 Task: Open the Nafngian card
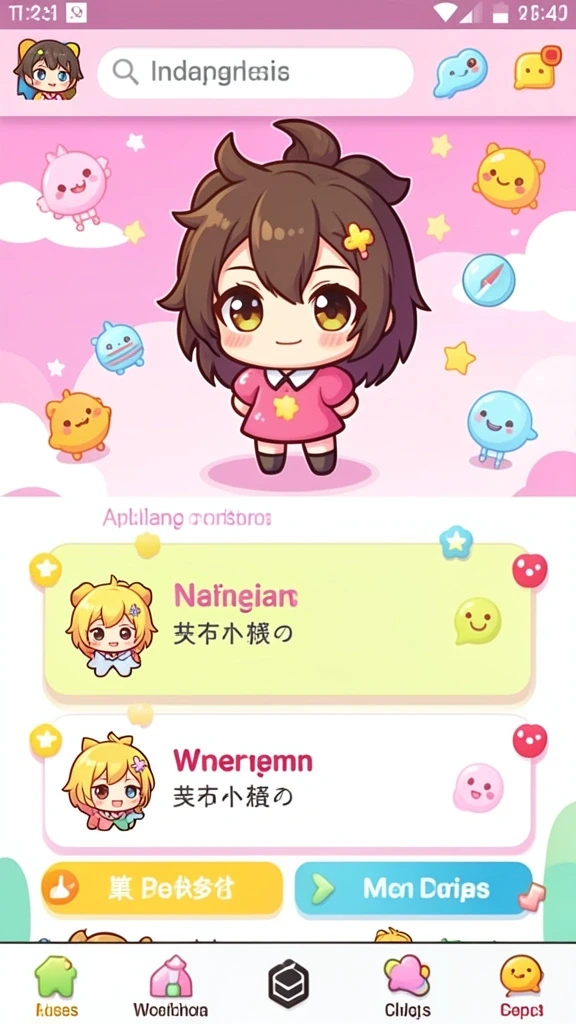(x=287, y=620)
